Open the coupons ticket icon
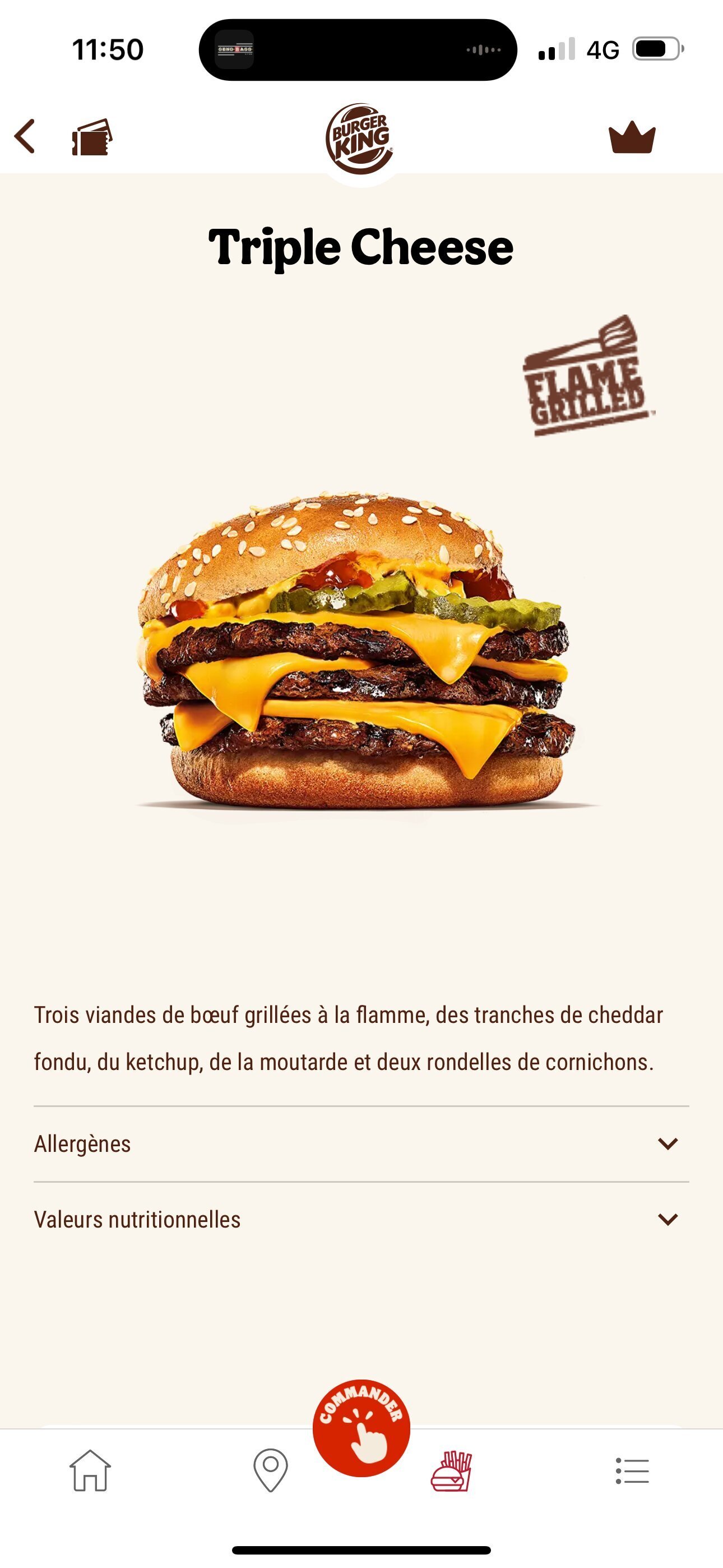This screenshot has height=1568, width=723. 92,137
